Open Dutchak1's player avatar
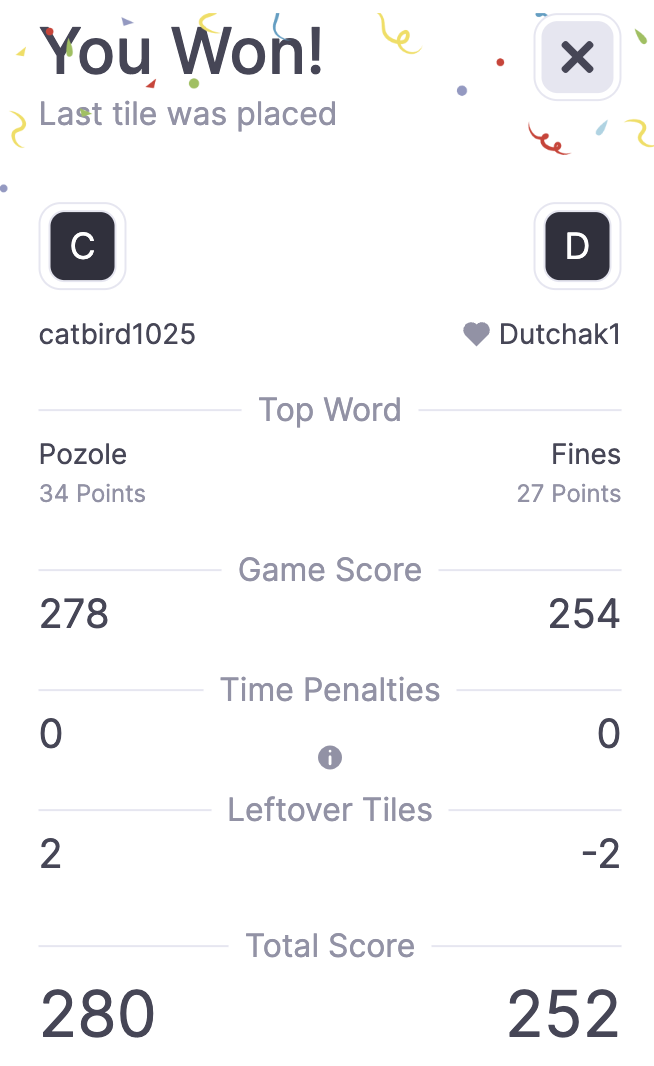654x1066 pixels. 577,246
